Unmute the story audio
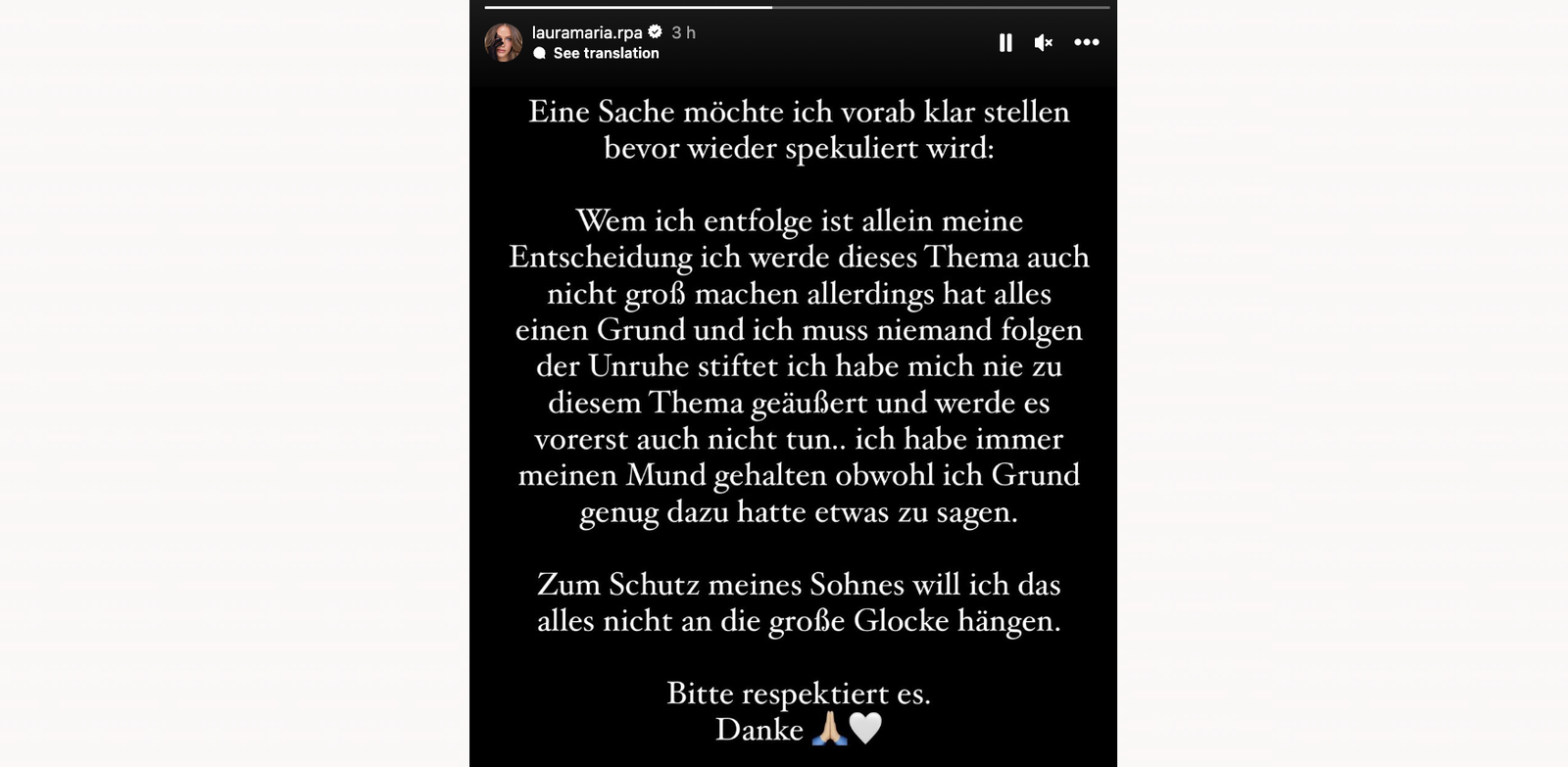Image resolution: width=1568 pixels, height=767 pixels. coord(1044,43)
